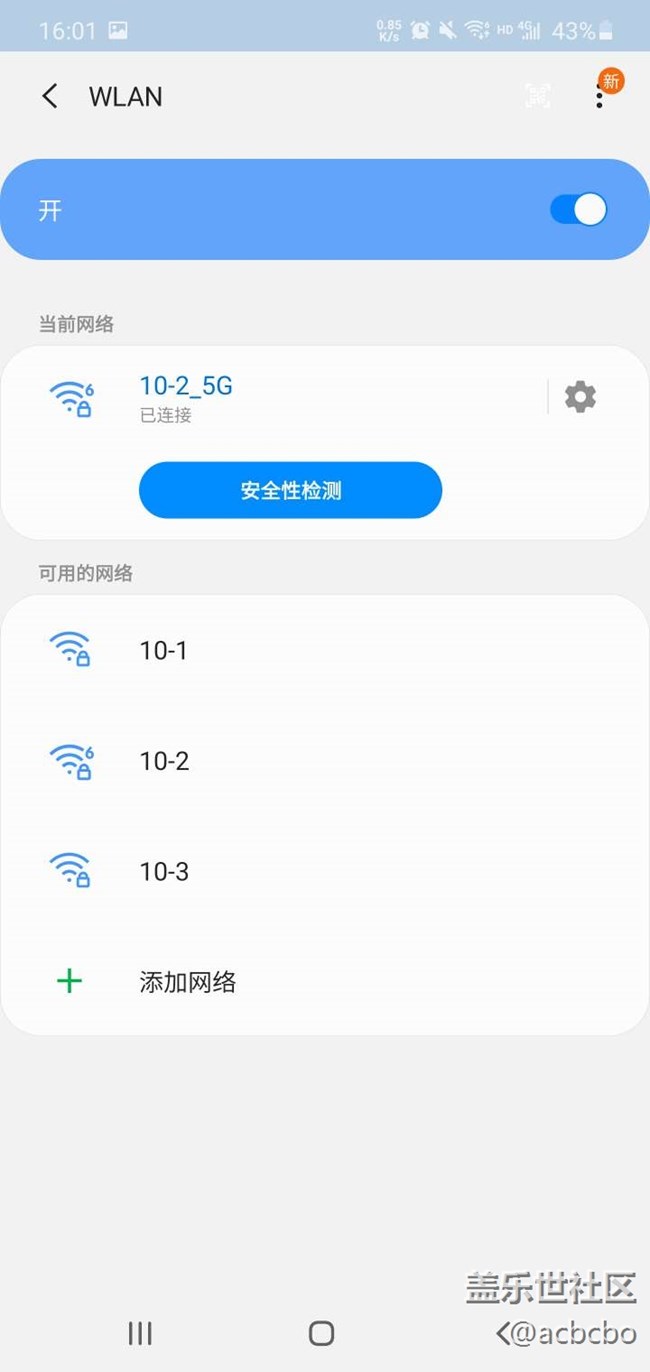Open the more options menu
Image resolution: width=650 pixels, height=1372 pixels.
pyautogui.click(x=599, y=96)
